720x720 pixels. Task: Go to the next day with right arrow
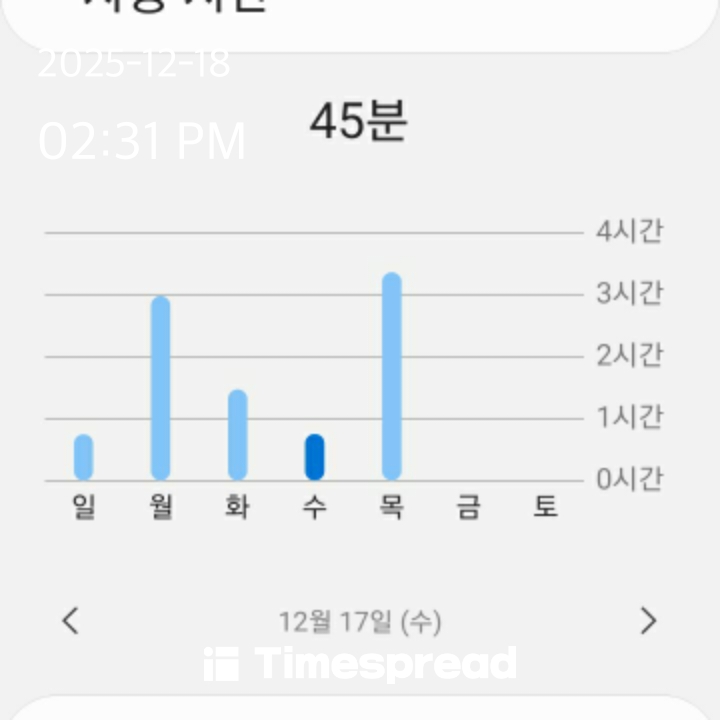pyautogui.click(x=649, y=621)
